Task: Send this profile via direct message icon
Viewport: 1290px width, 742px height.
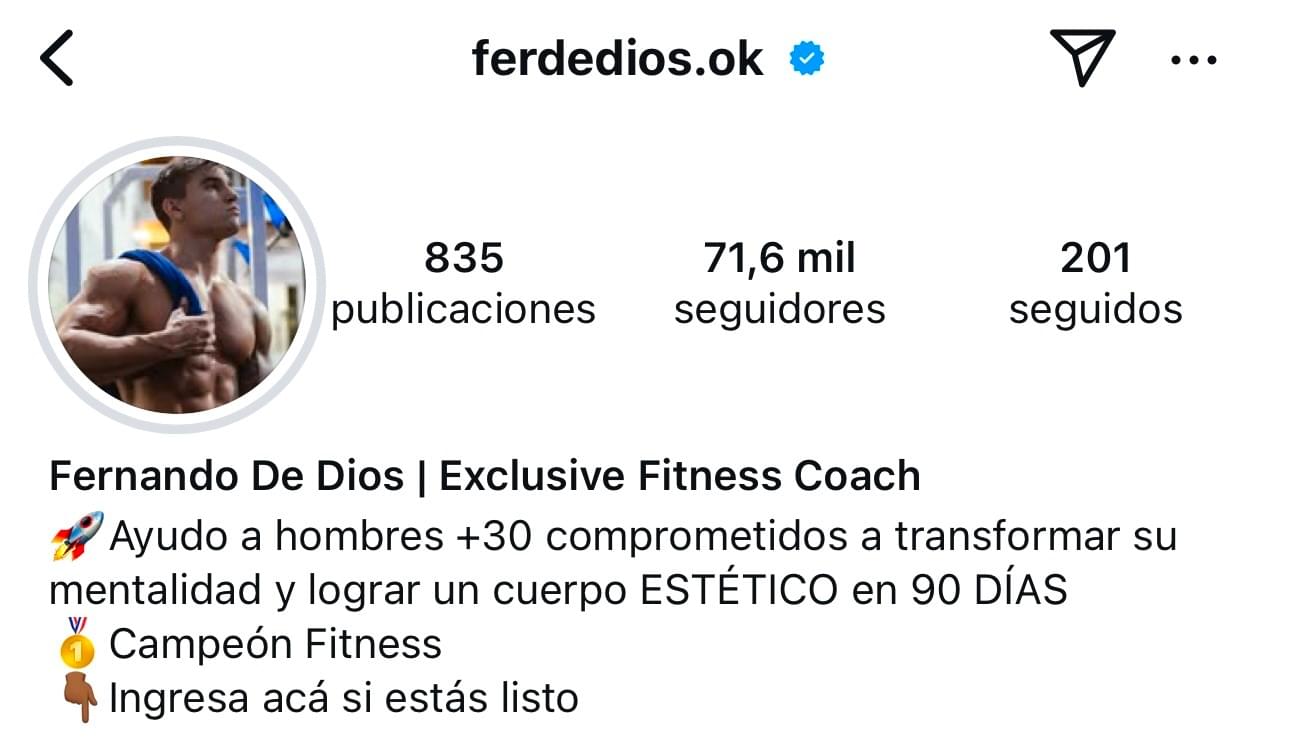Action: click(x=1082, y=57)
